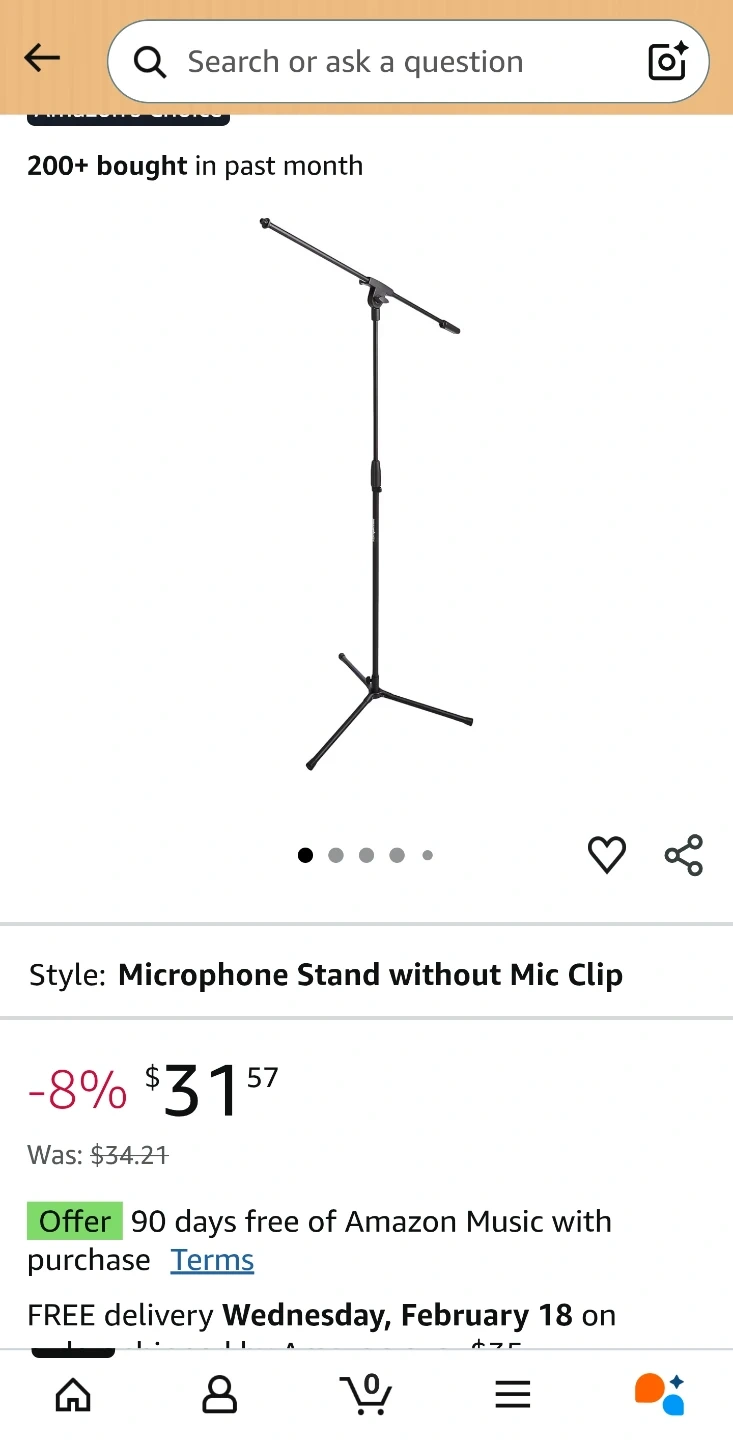Viewport: 733px width, 1440px height.
Task: Select the Style: Microphone Stand without Mic Clip row
Action: [x=366, y=975]
